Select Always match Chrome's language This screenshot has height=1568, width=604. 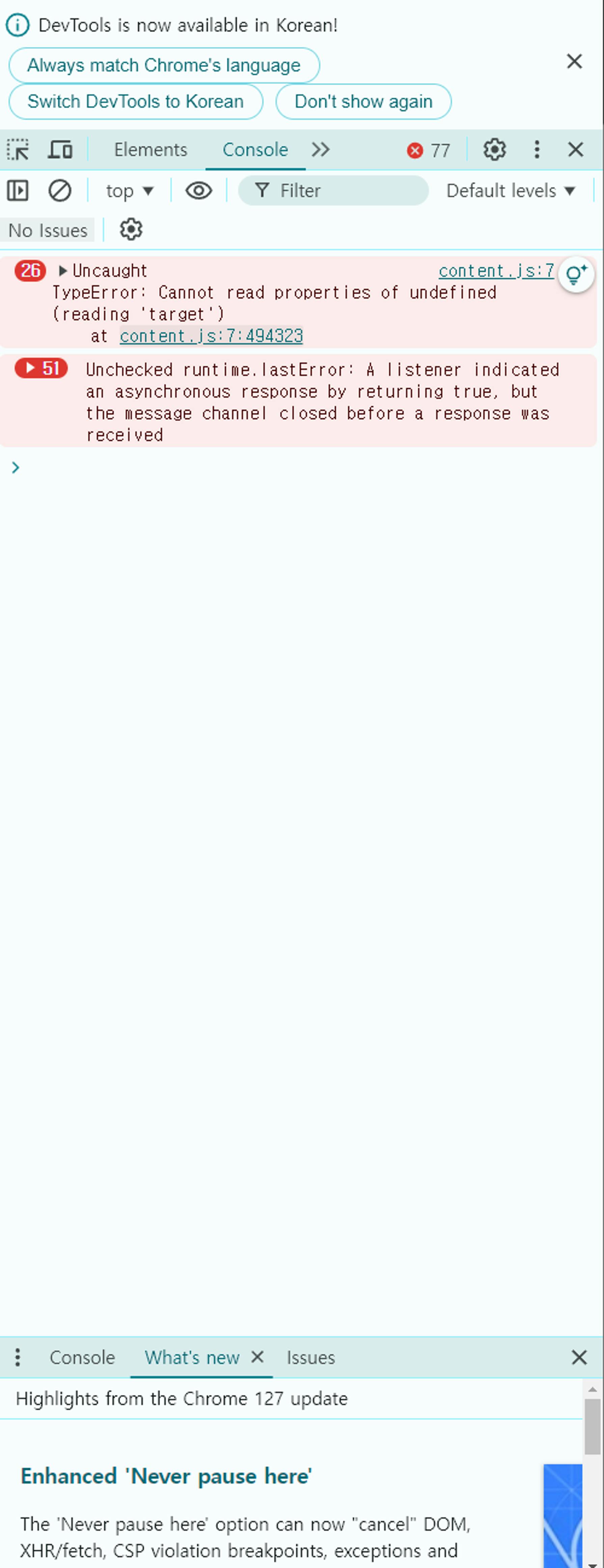164,65
